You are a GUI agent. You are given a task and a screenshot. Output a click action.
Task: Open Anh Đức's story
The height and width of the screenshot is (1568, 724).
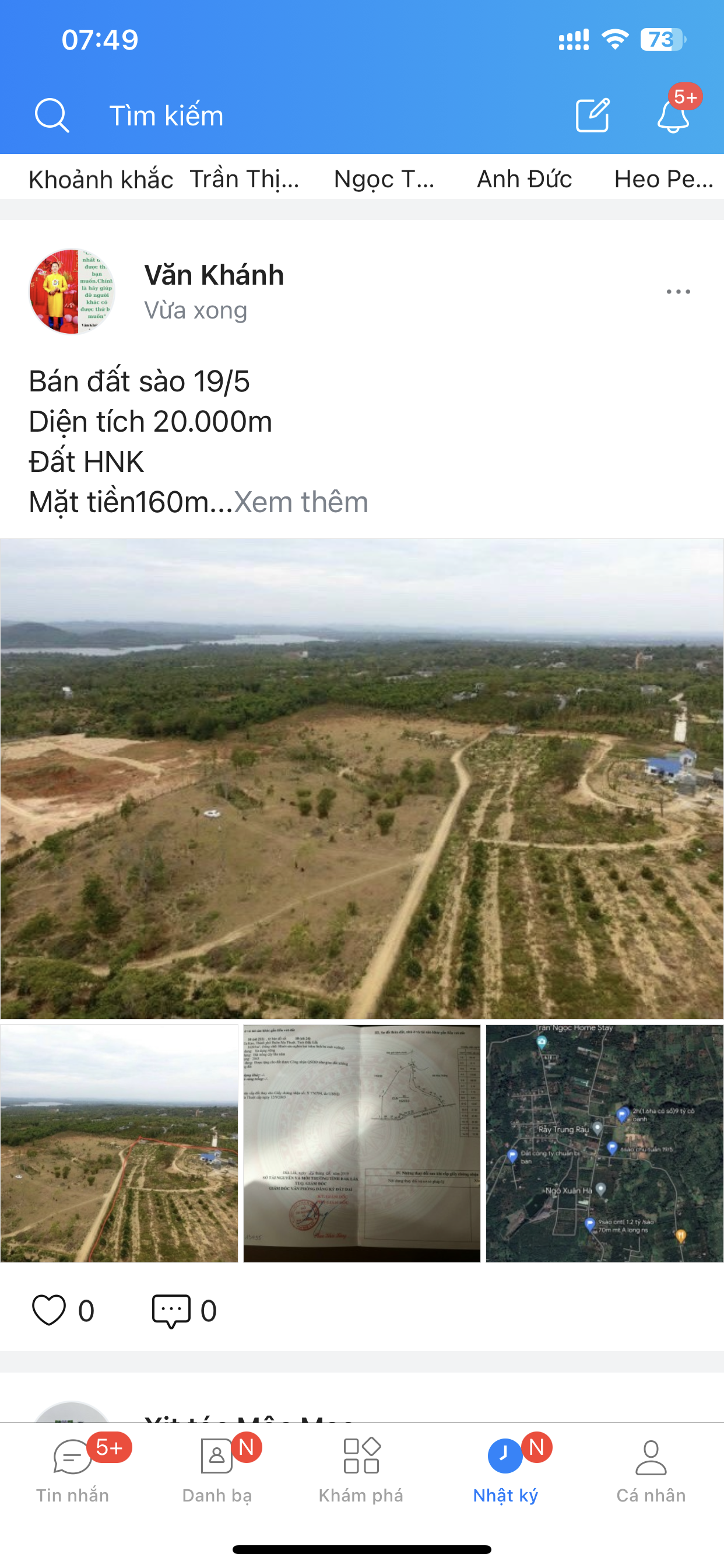(x=524, y=178)
